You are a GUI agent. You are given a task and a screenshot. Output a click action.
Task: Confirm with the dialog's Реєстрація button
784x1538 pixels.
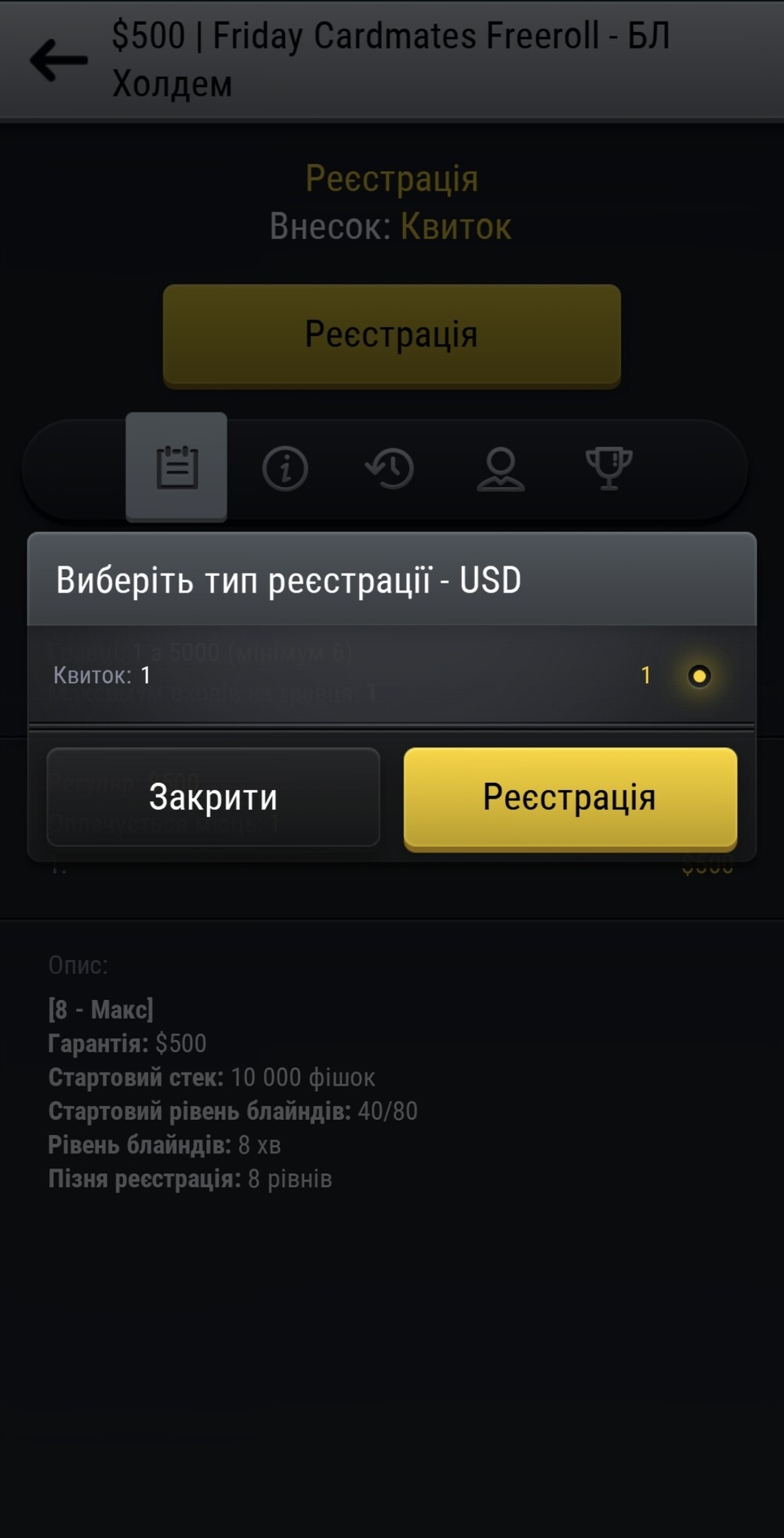570,797
